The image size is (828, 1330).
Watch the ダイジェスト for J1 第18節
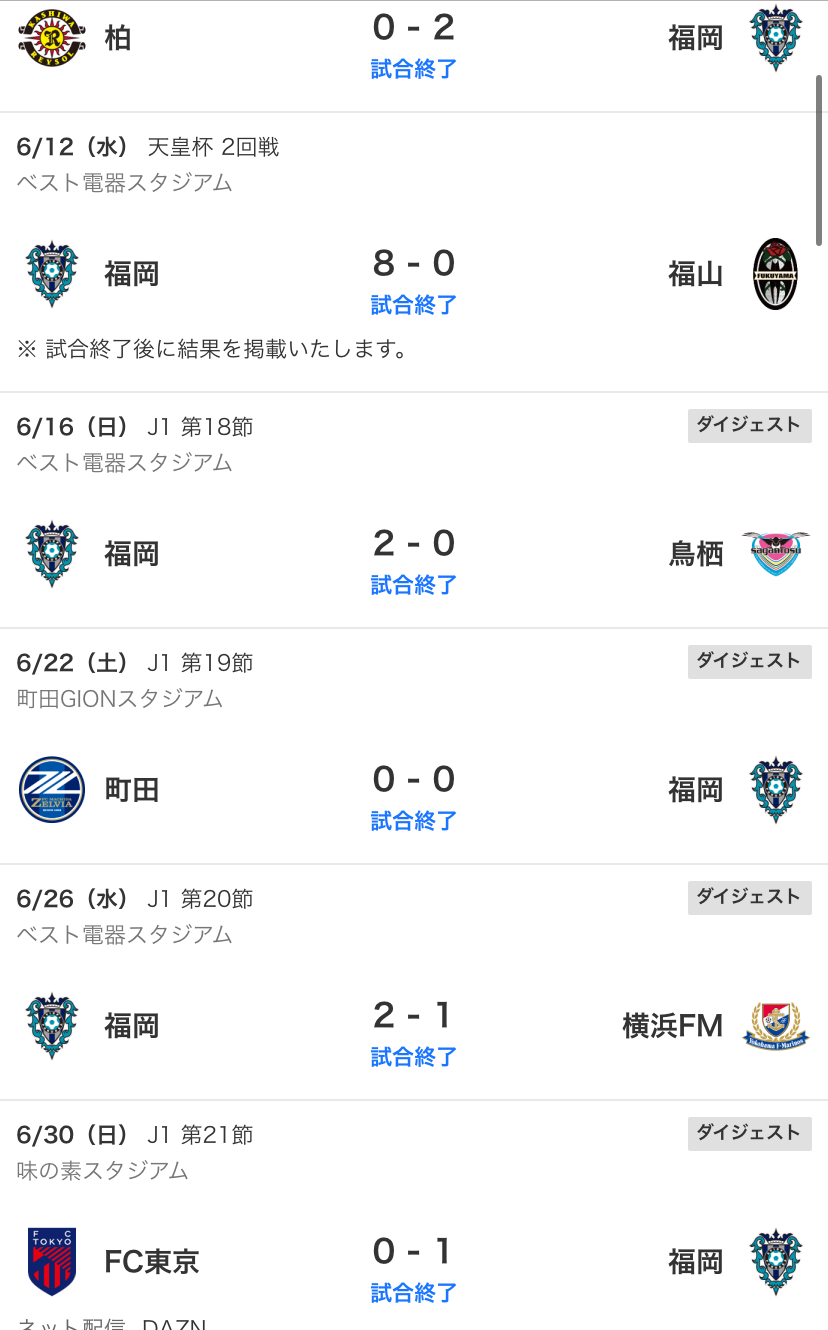point(749,426)
